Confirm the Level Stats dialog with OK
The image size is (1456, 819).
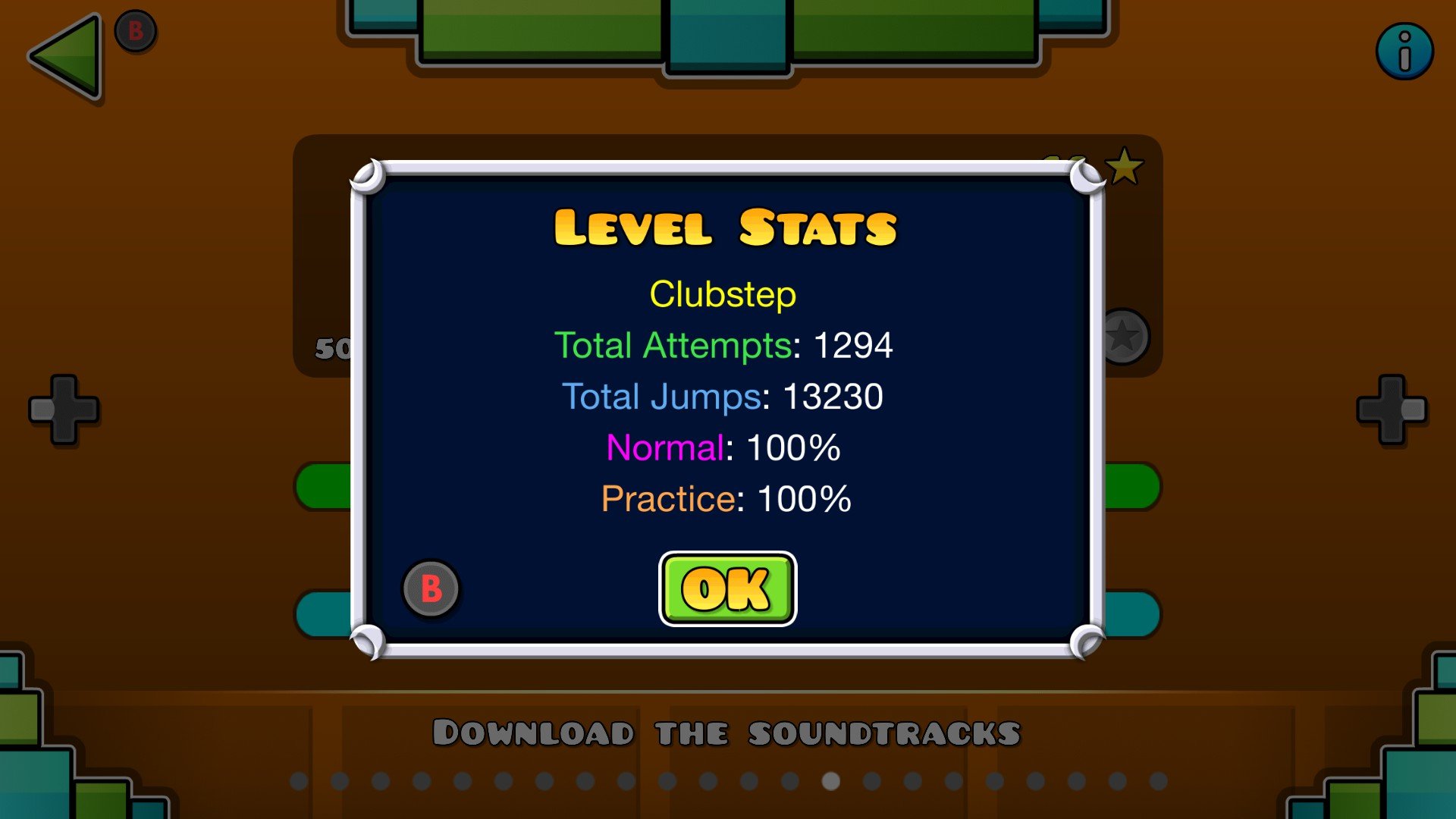tap(727, 588)
